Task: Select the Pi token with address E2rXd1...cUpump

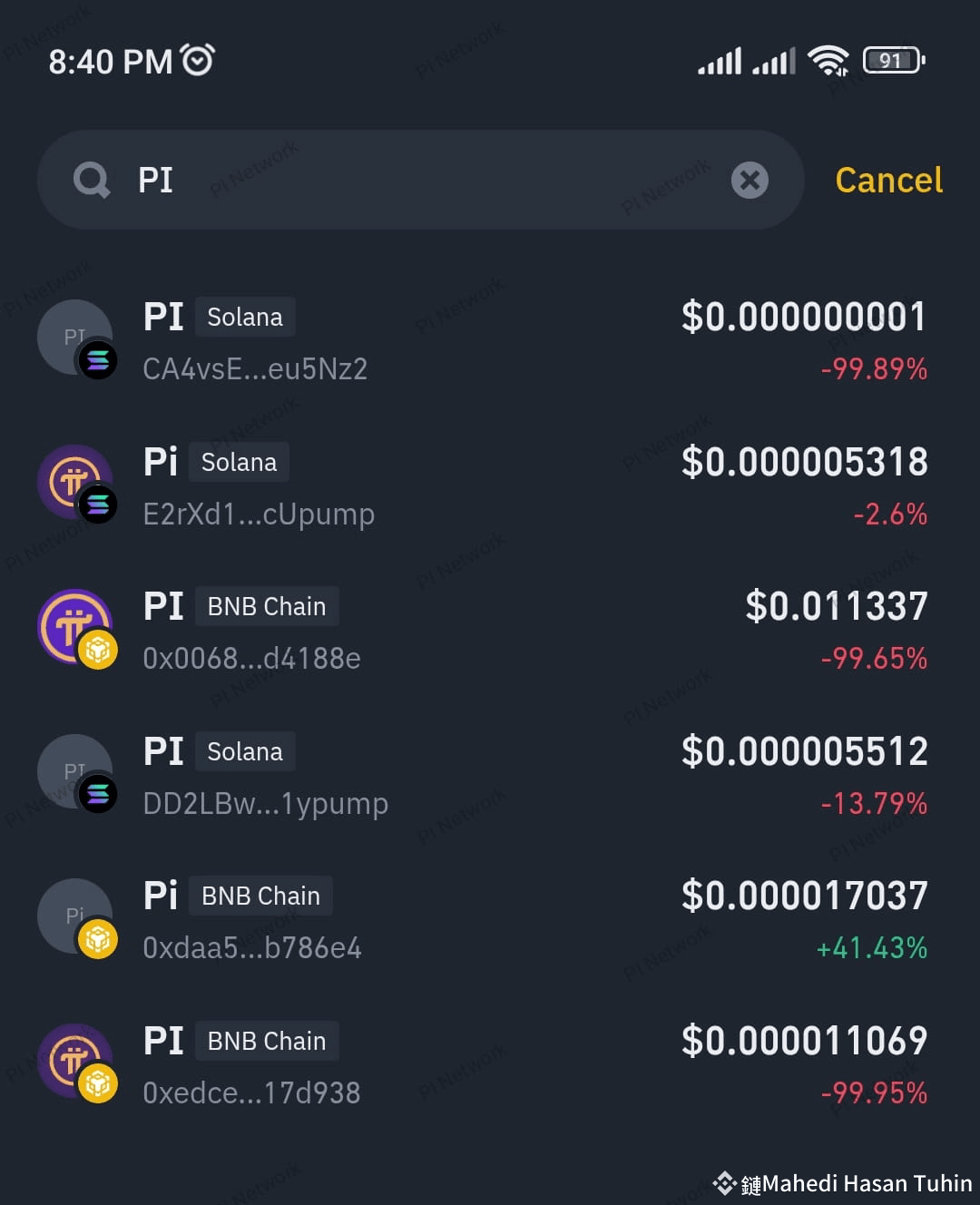Action: coord(259,514)
